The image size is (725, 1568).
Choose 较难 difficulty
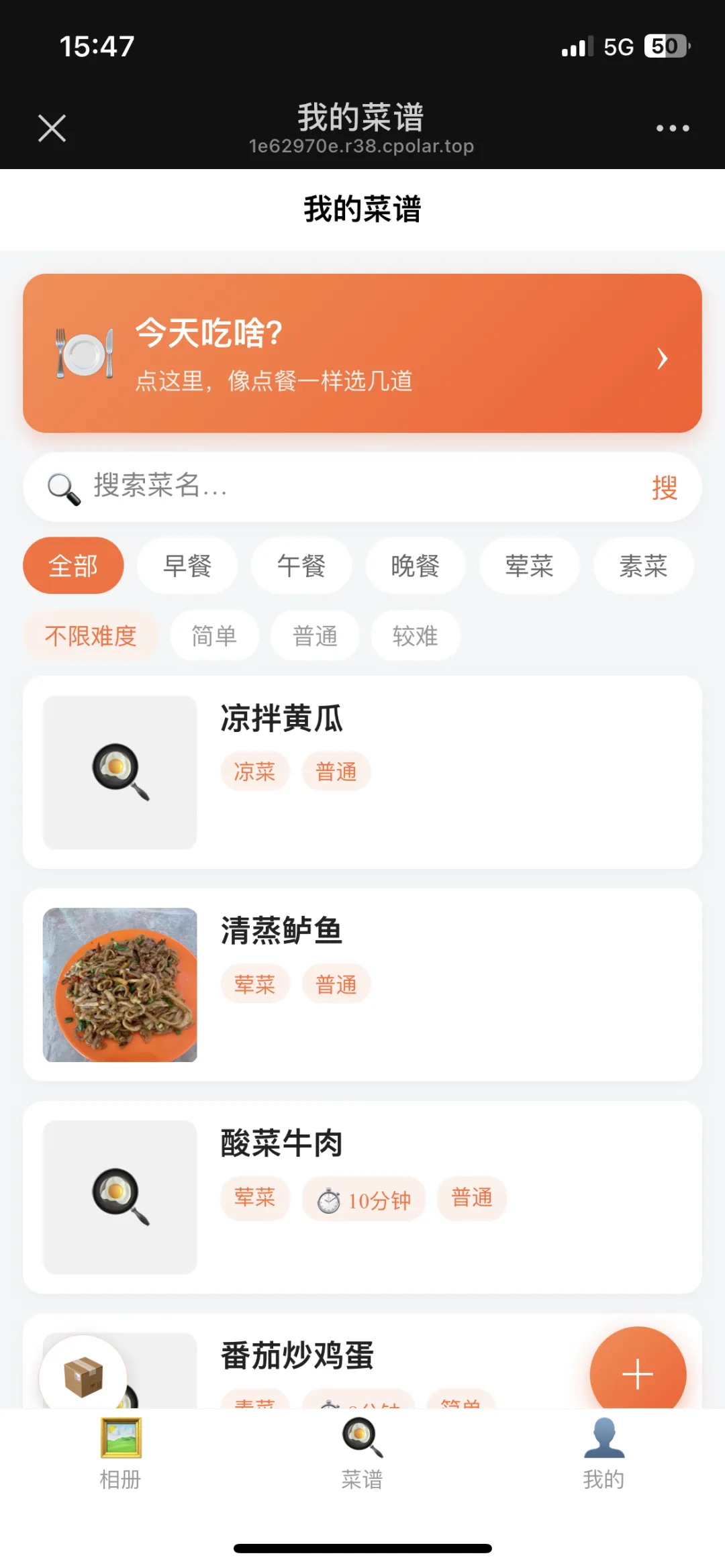tap(416, 635)
